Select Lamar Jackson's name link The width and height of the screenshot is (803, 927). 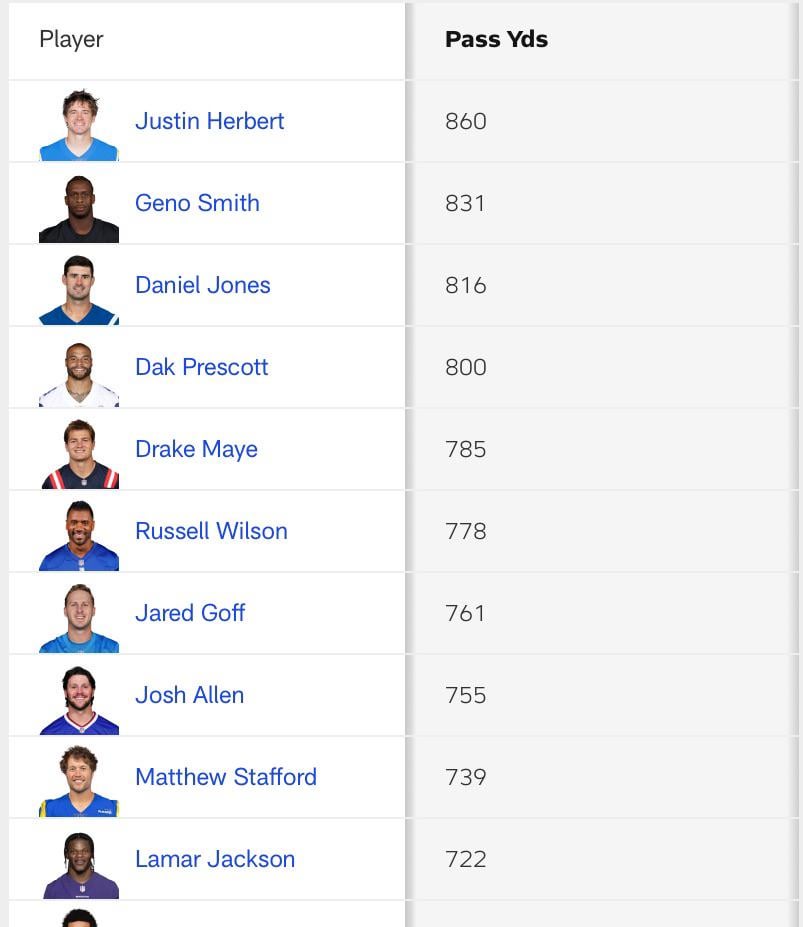214,859
